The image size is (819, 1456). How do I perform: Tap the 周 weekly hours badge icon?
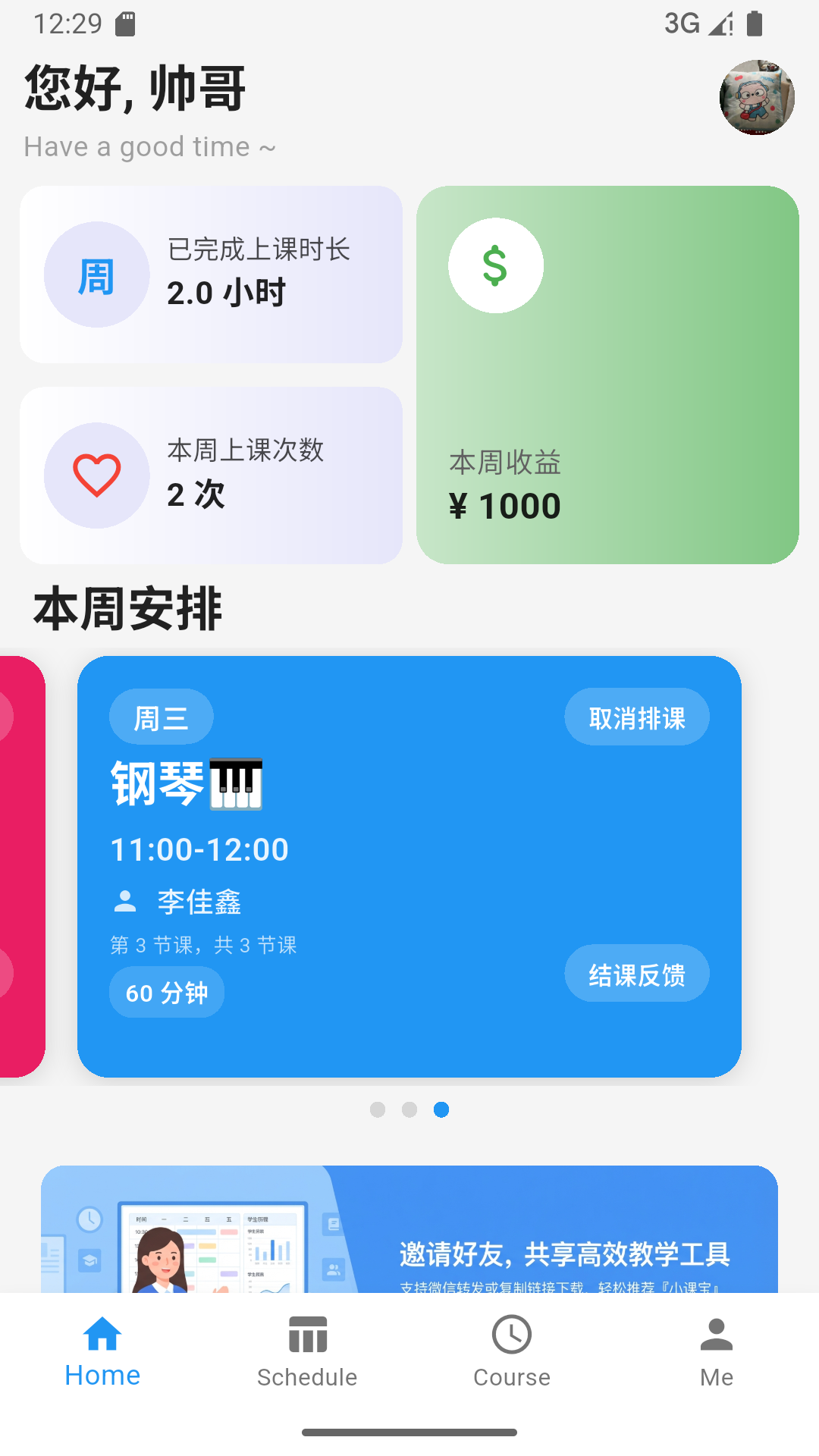[x=96, y=274]
